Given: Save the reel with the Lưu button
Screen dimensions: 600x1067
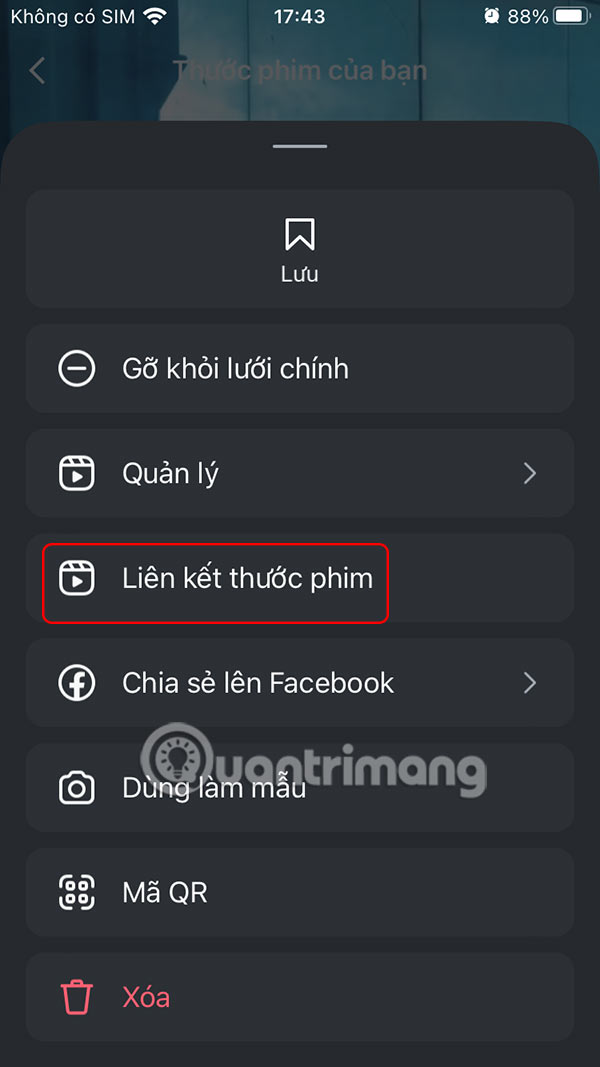Looking at the screenshot, I should click(299, 249).
